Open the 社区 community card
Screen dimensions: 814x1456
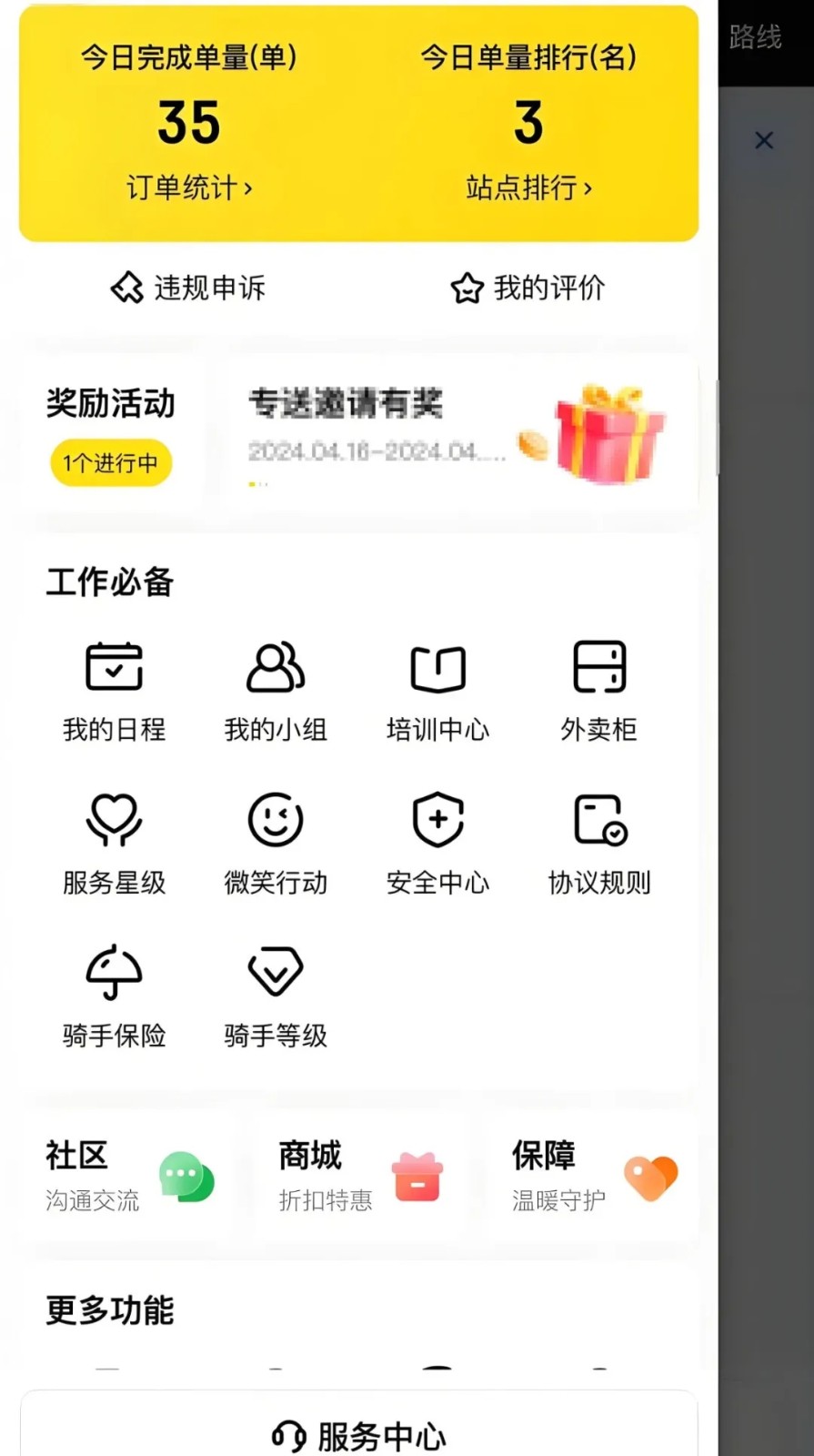coord(127,1177)
